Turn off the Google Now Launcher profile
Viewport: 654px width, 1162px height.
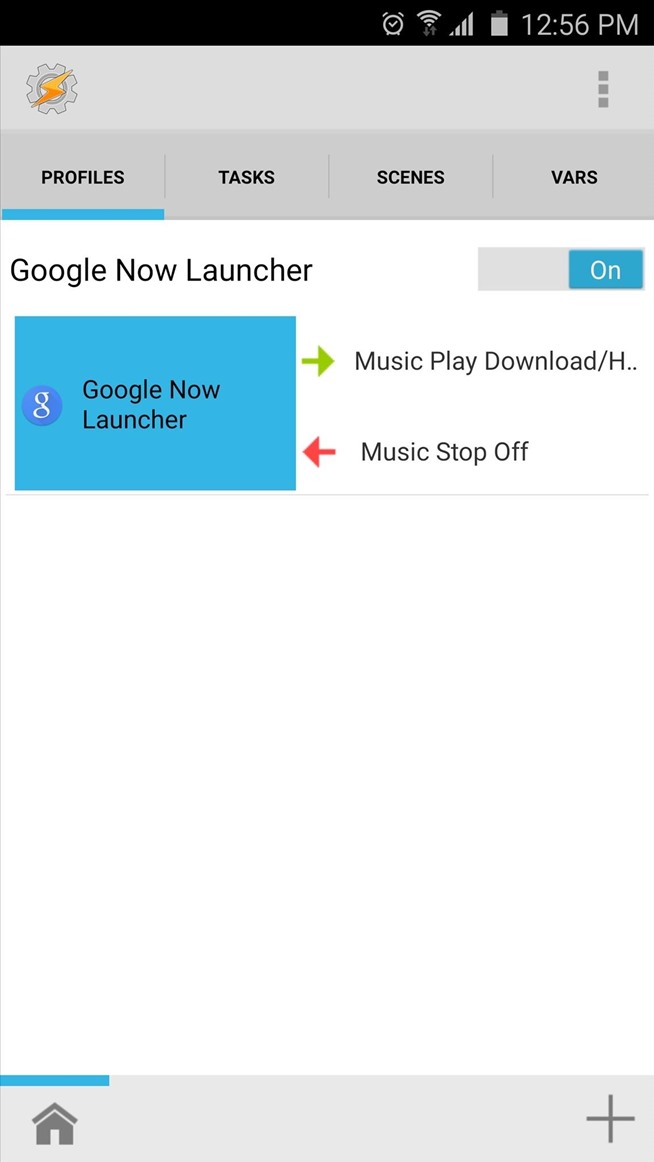coord(560,270)
